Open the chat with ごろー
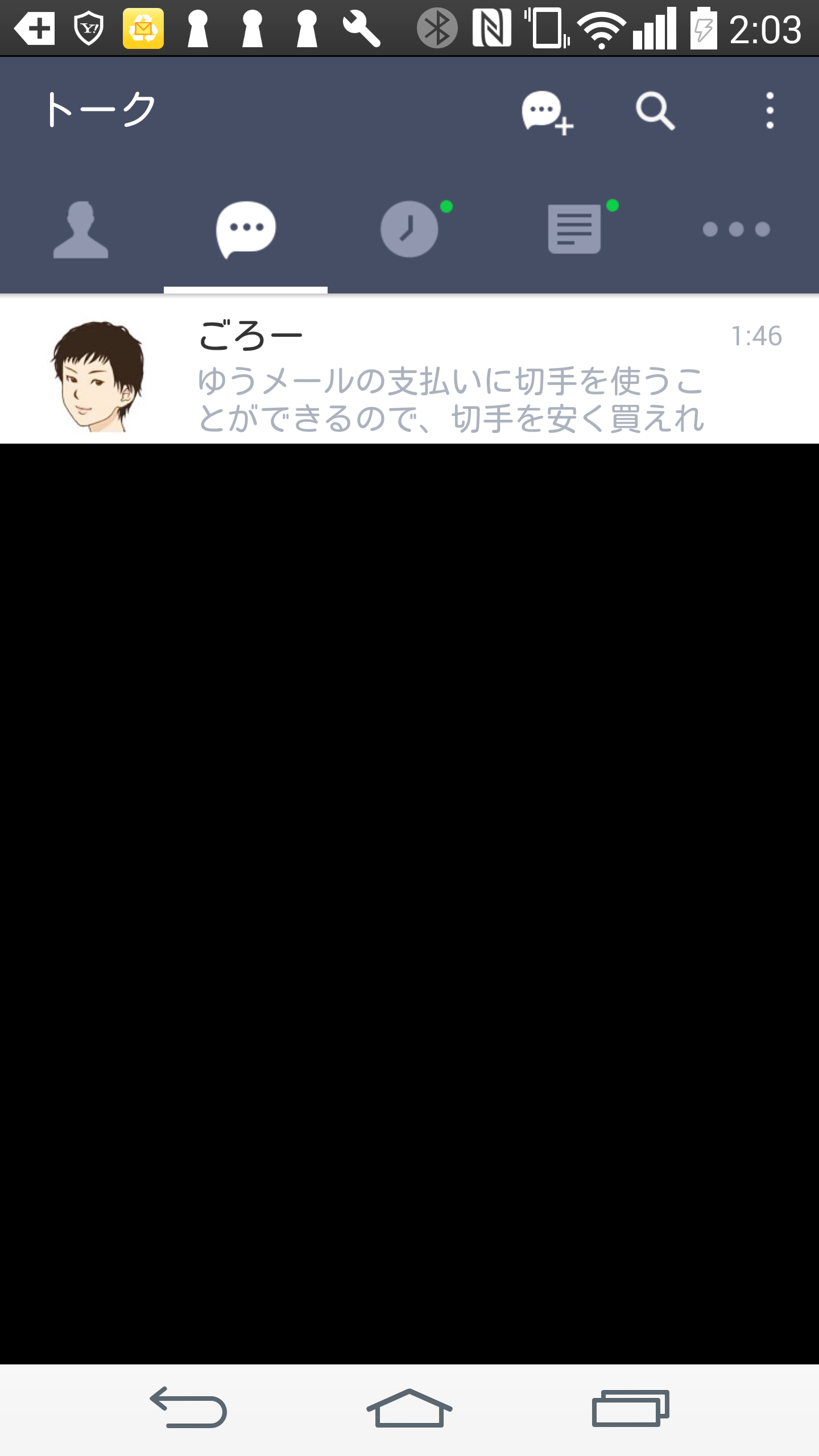 [x=409, y=370]
